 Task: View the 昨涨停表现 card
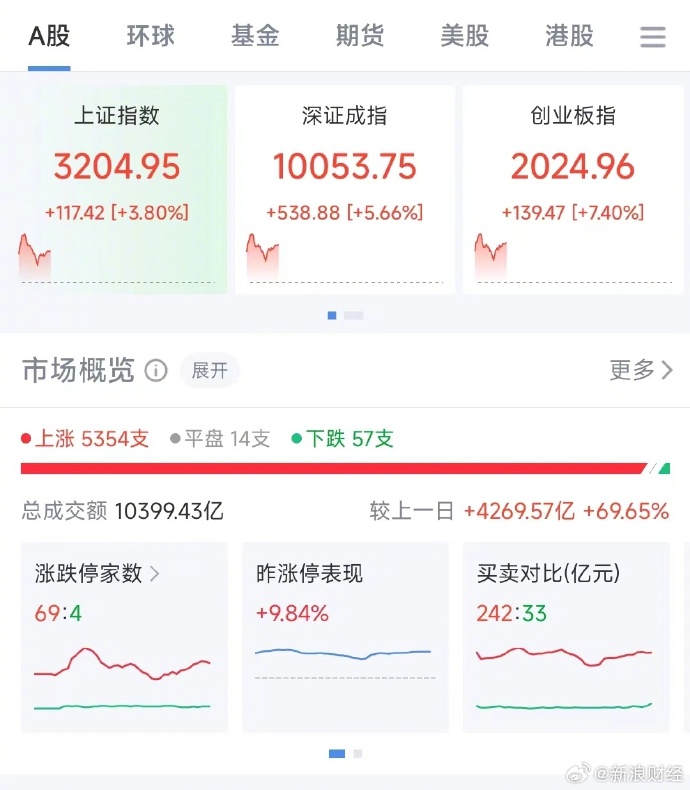[x=345, y=638]
